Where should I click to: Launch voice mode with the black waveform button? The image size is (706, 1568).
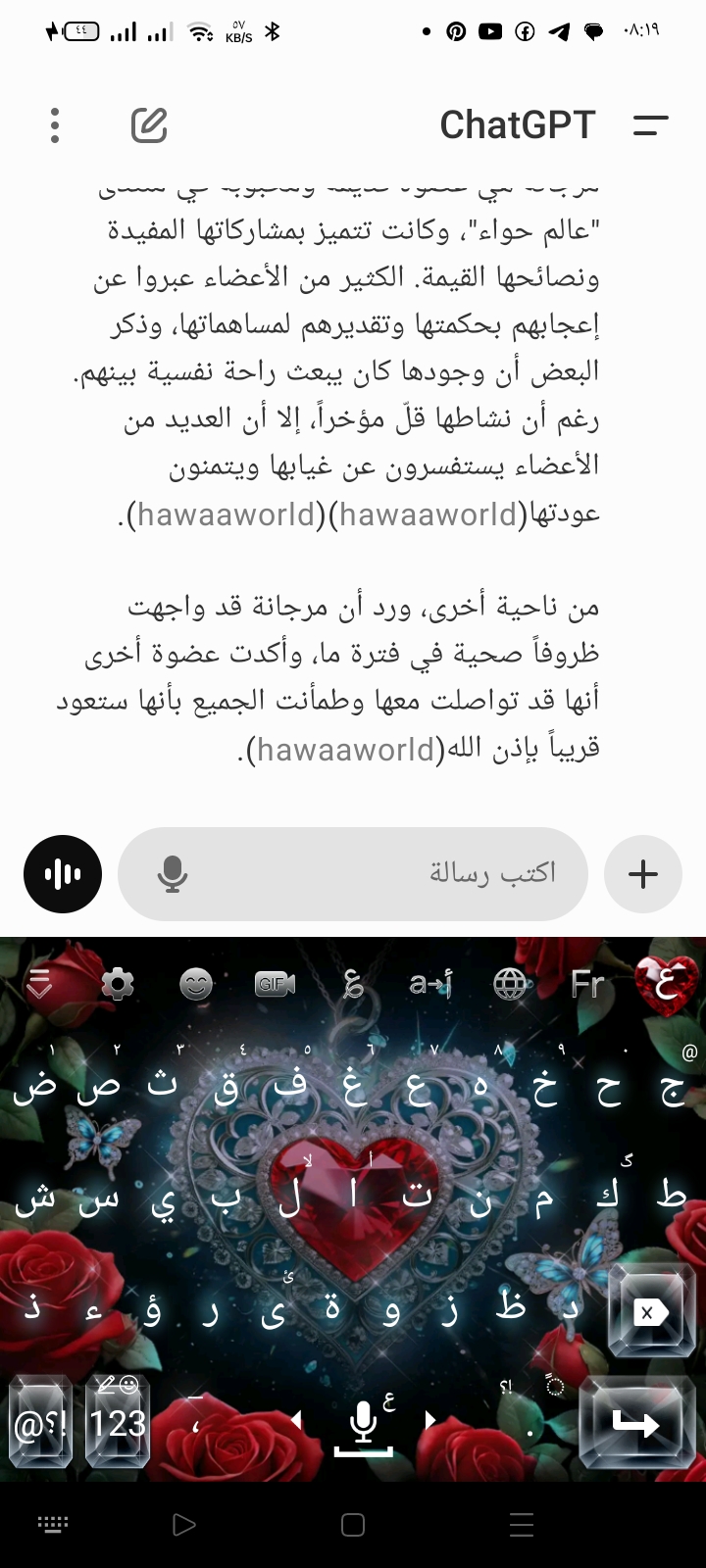tap(63, 873)
